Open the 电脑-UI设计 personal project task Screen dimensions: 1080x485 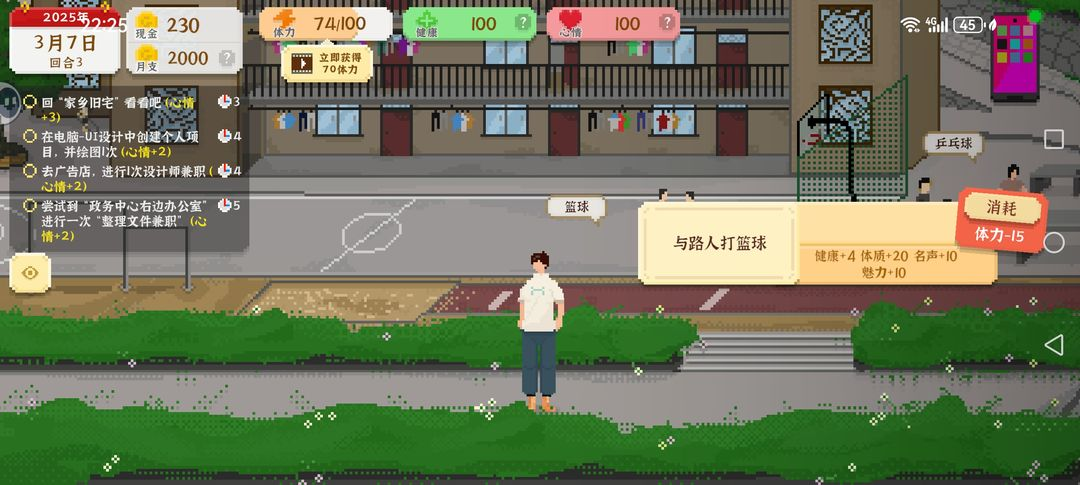120,143
